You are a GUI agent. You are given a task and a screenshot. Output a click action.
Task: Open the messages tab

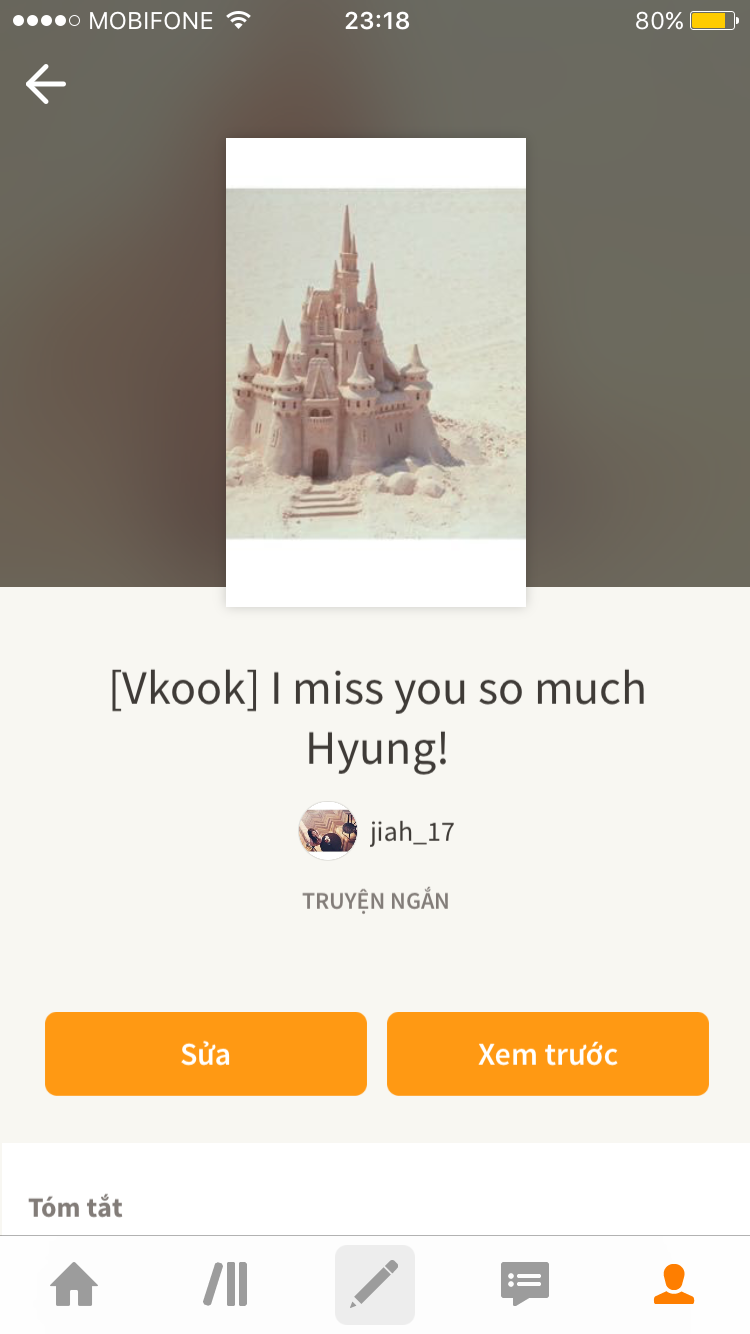[x=525, y=1284]
